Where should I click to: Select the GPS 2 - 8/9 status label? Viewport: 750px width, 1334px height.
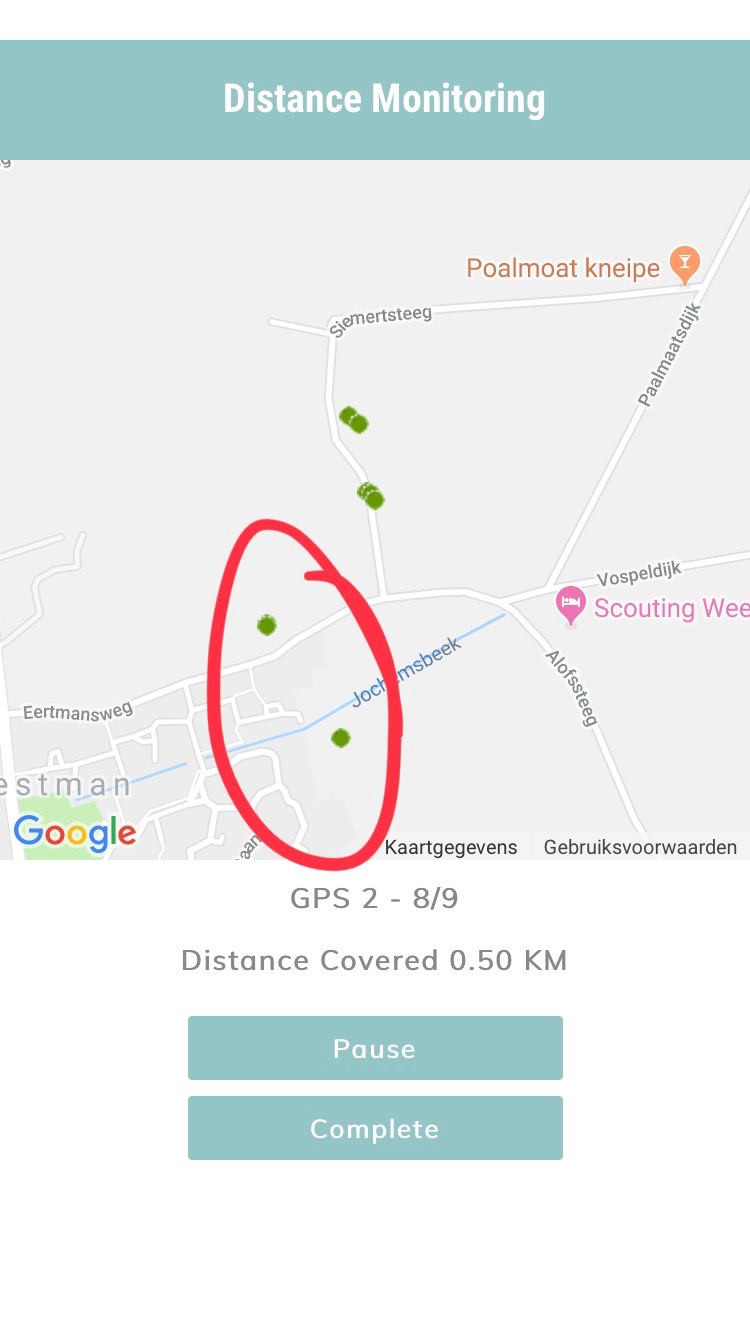[375, 898]
